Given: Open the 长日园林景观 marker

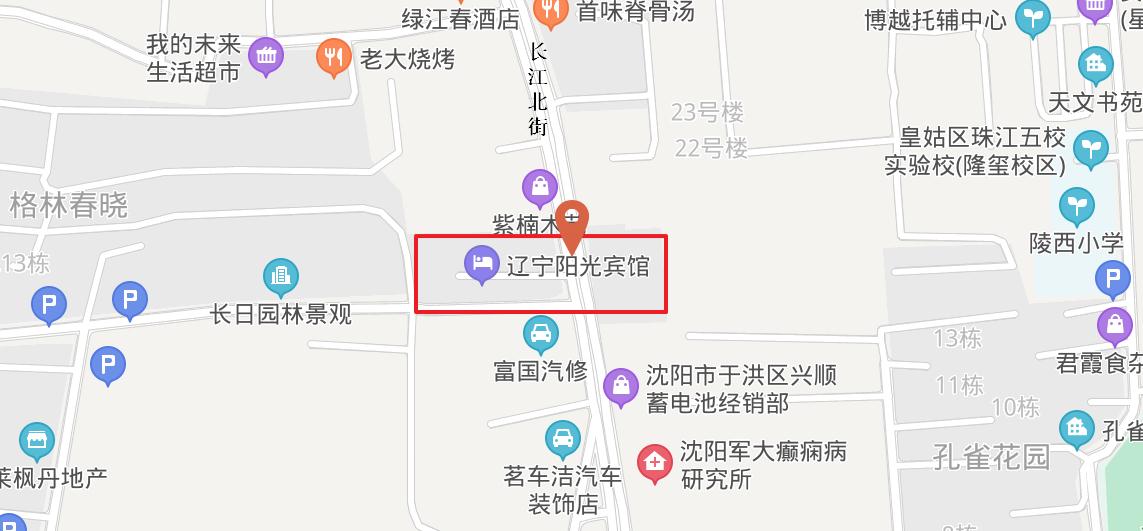Looking at the screenshot, I should [281, 275].
